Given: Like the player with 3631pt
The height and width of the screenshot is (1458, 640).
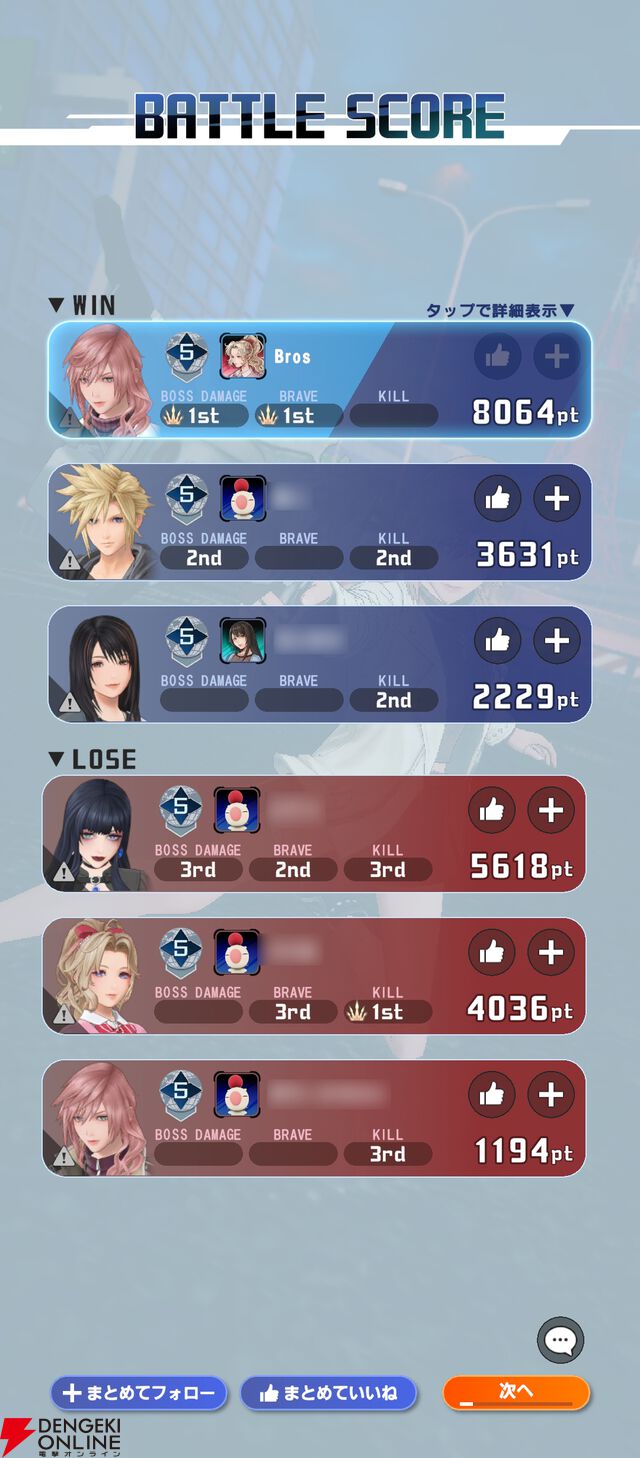Looking at the screenshot, I should (497, 499).
